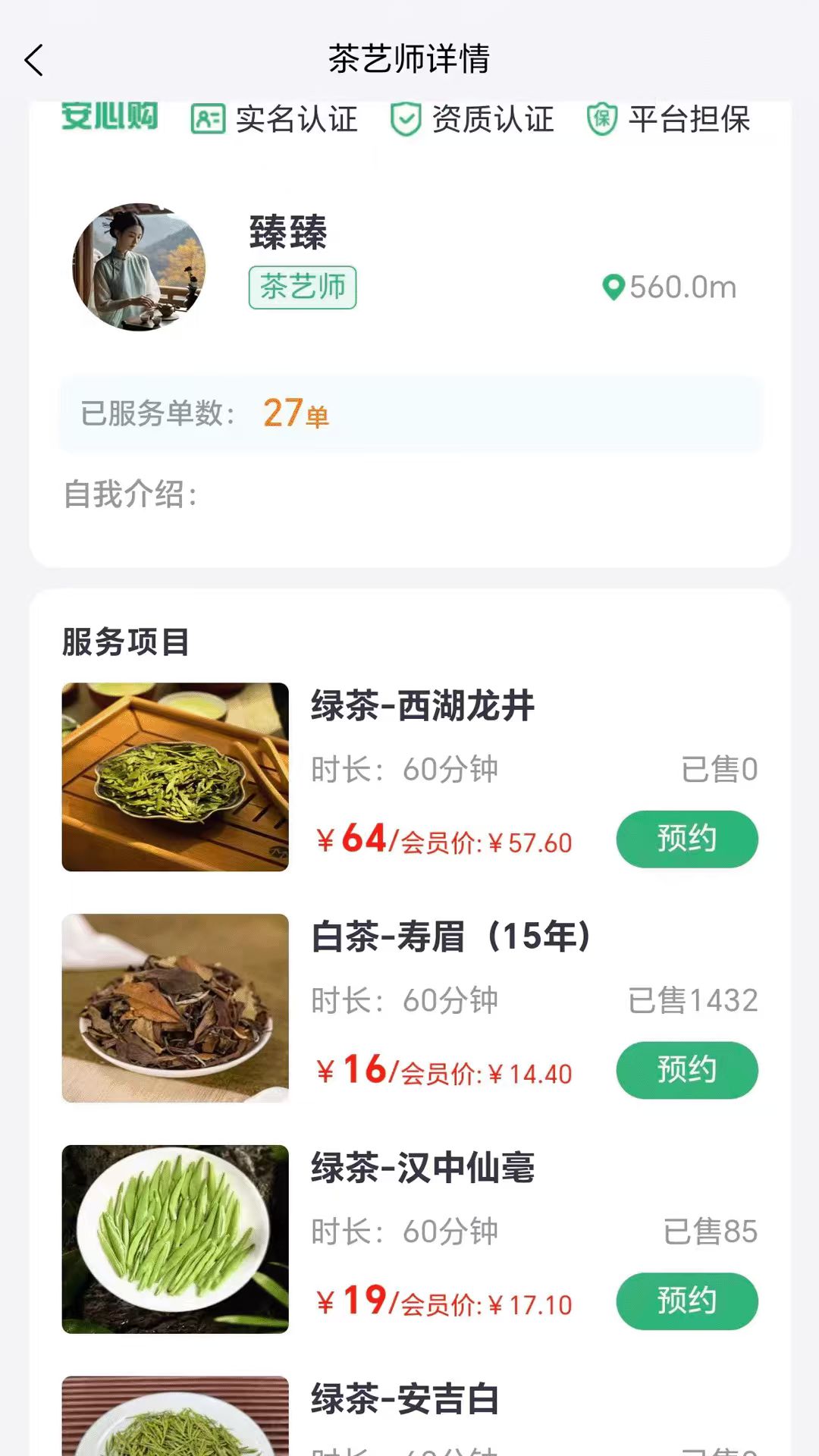819x1456 pixels.
Task: Click the name 臻臻
Action: 286,236
